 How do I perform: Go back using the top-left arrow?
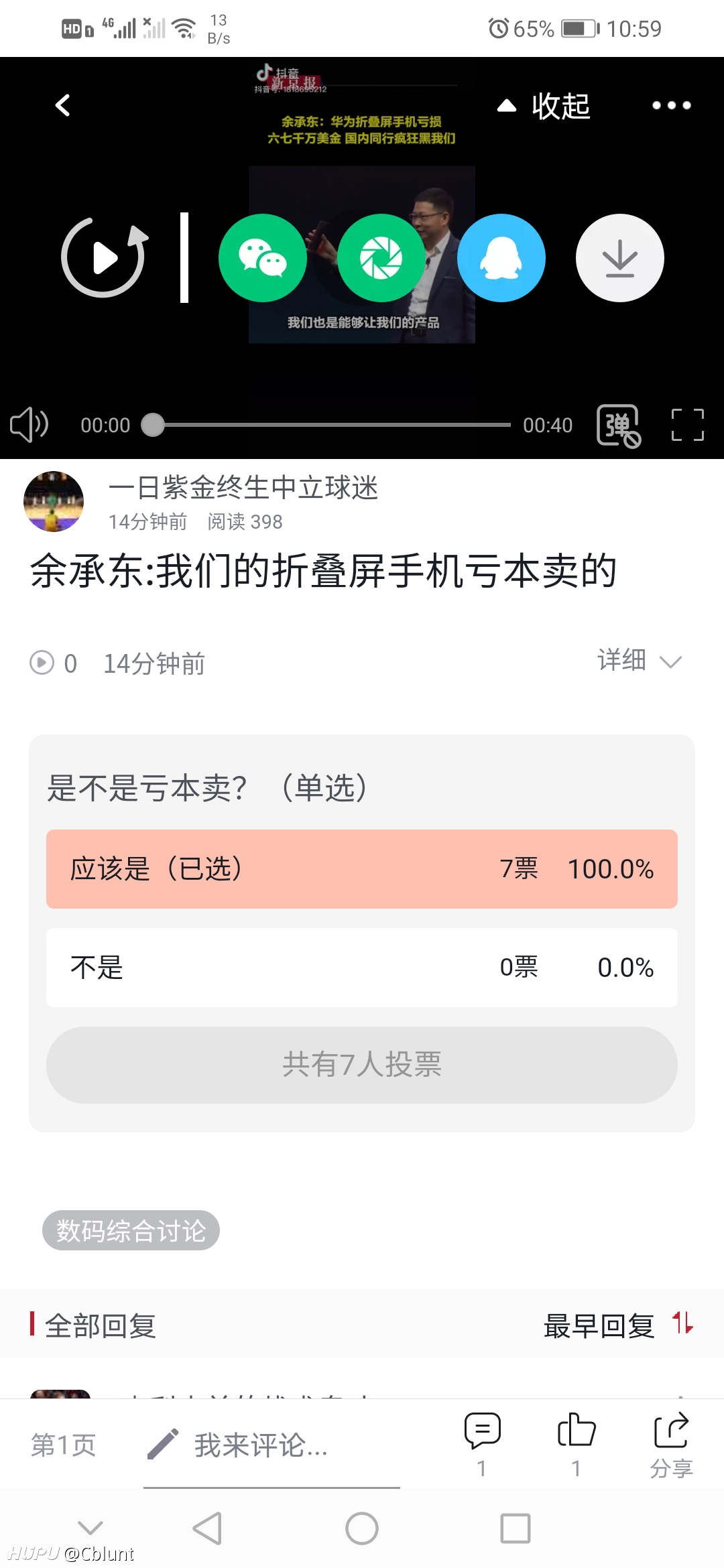tap(62, 105)
